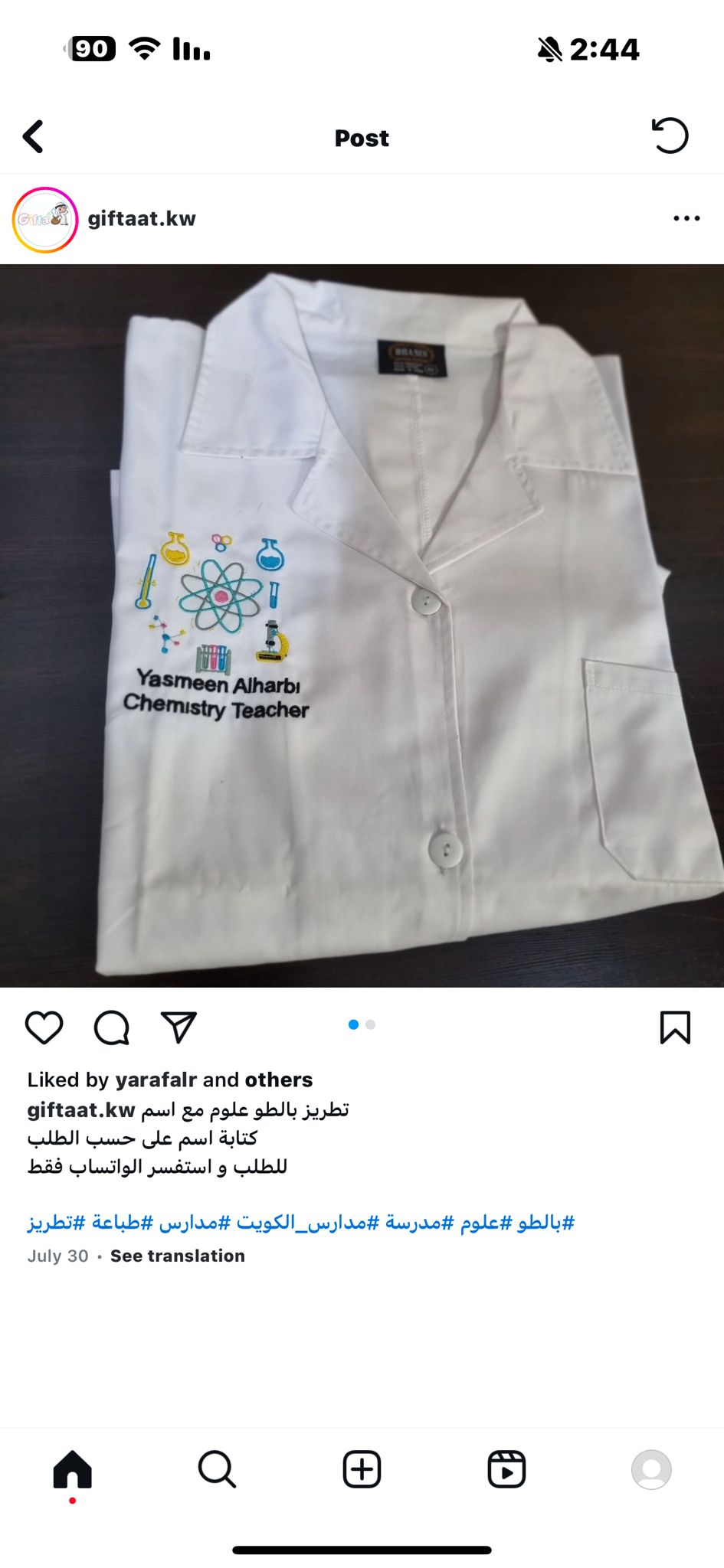Refresh the post with the reload icon
Screen dimensions: 724x1568
670,136
